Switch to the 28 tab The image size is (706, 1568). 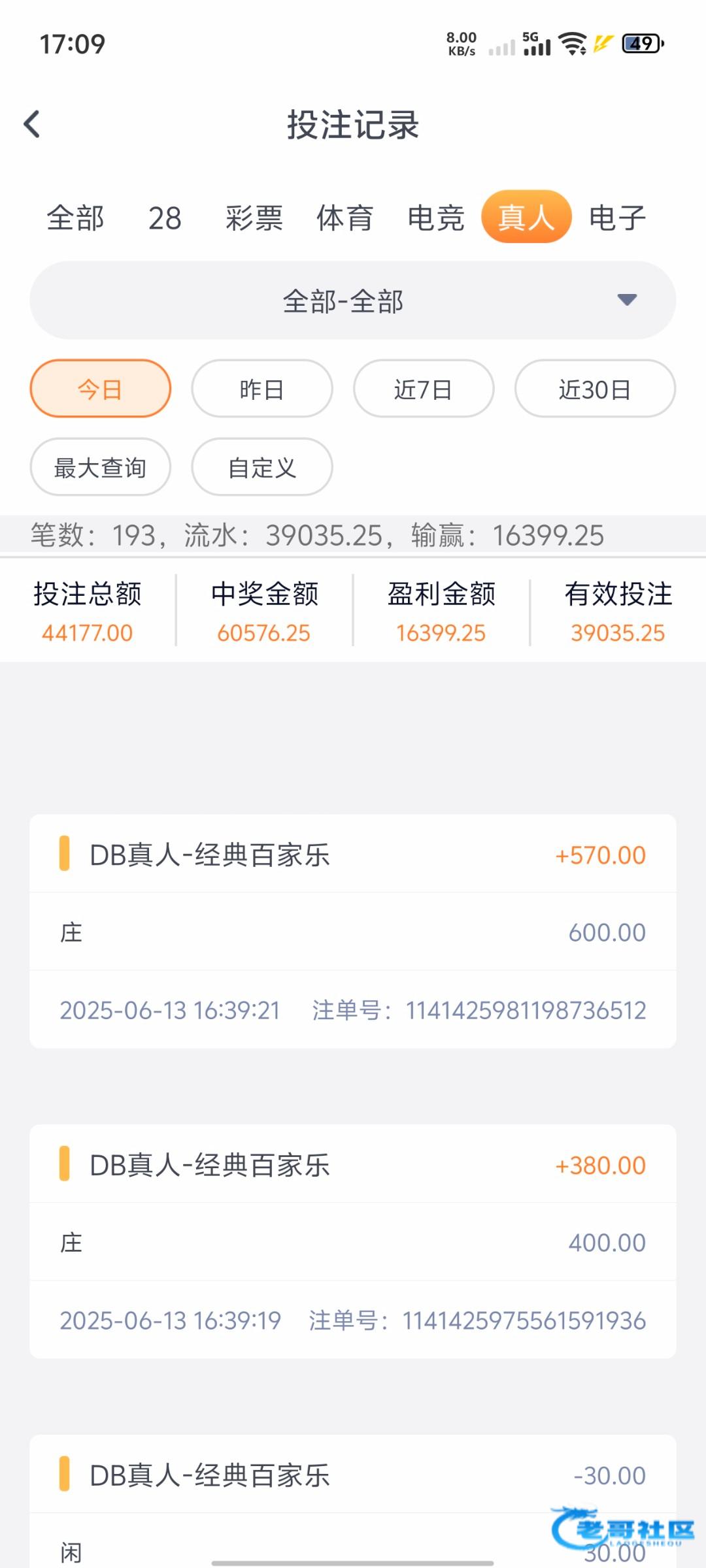pyautogui.click(x=165, y=218)
